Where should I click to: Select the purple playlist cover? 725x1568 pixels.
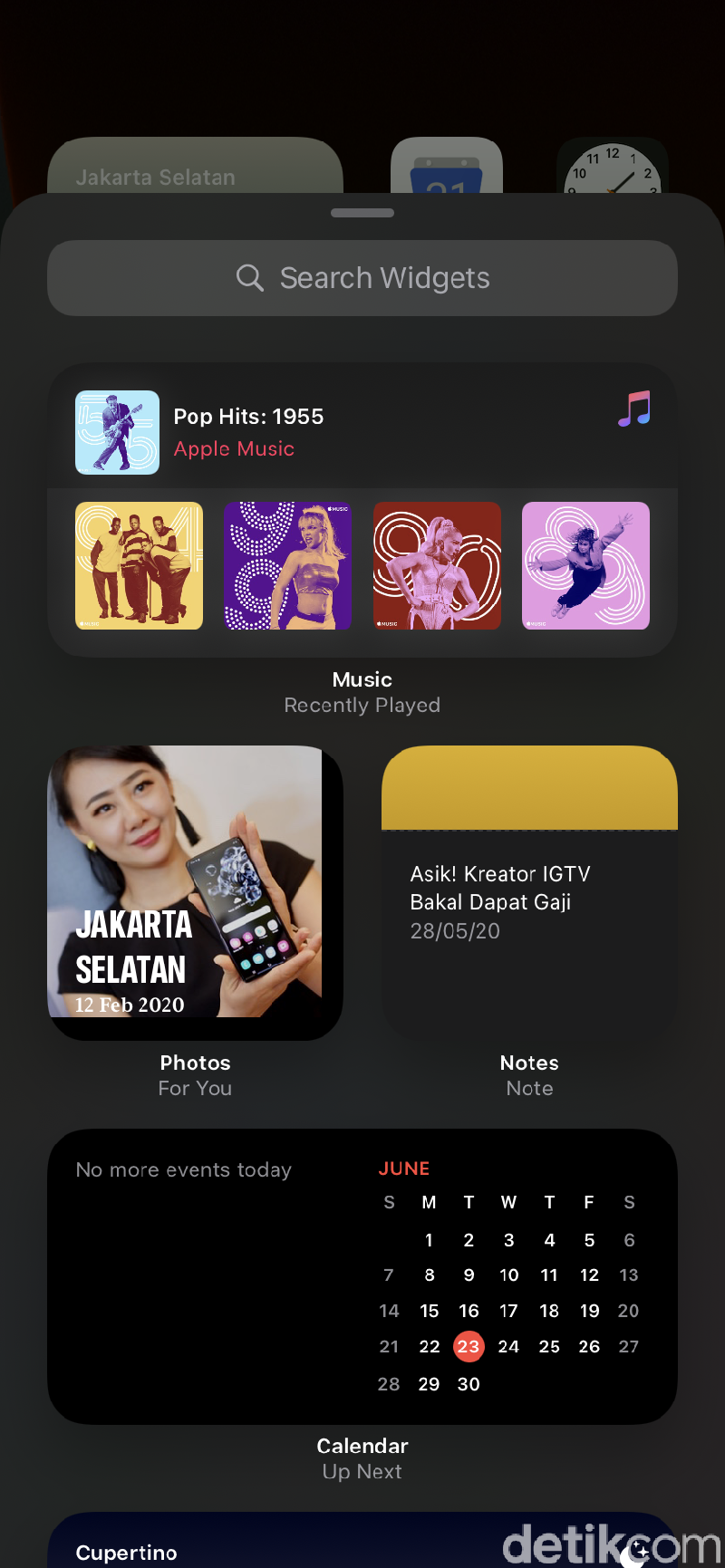tap(287, 565)
